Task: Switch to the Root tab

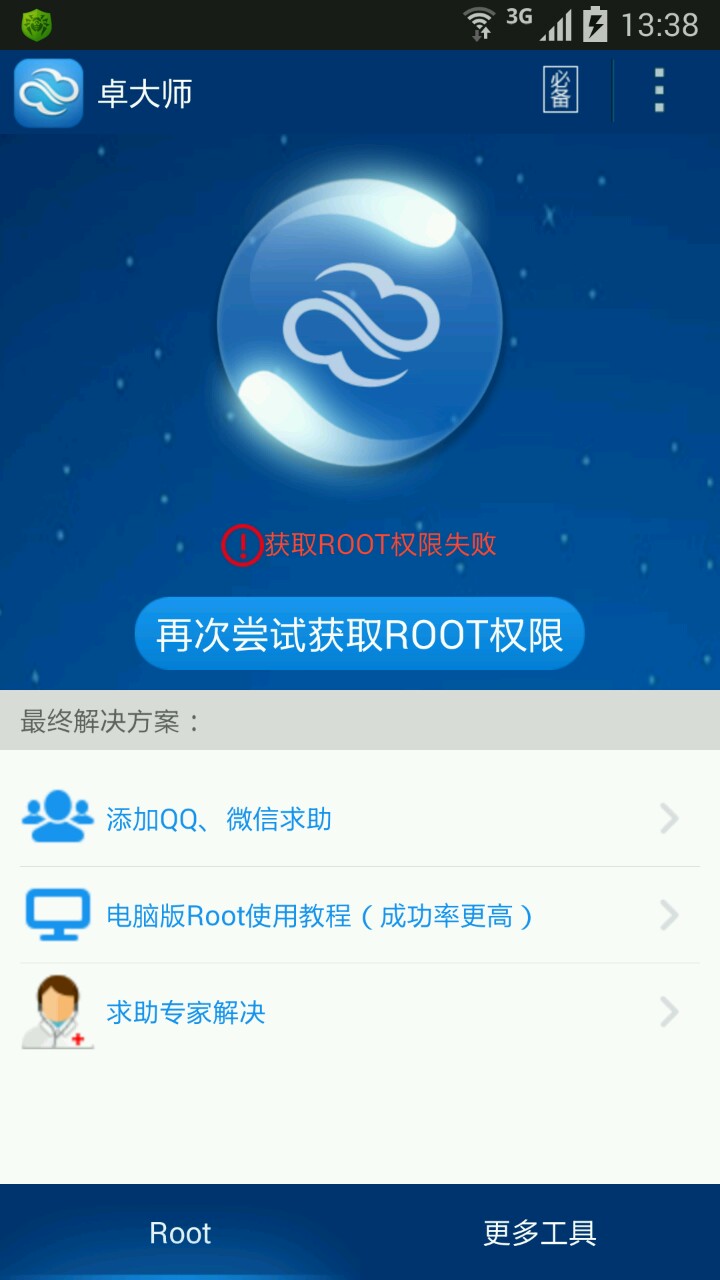Action: click(180, 1232)
